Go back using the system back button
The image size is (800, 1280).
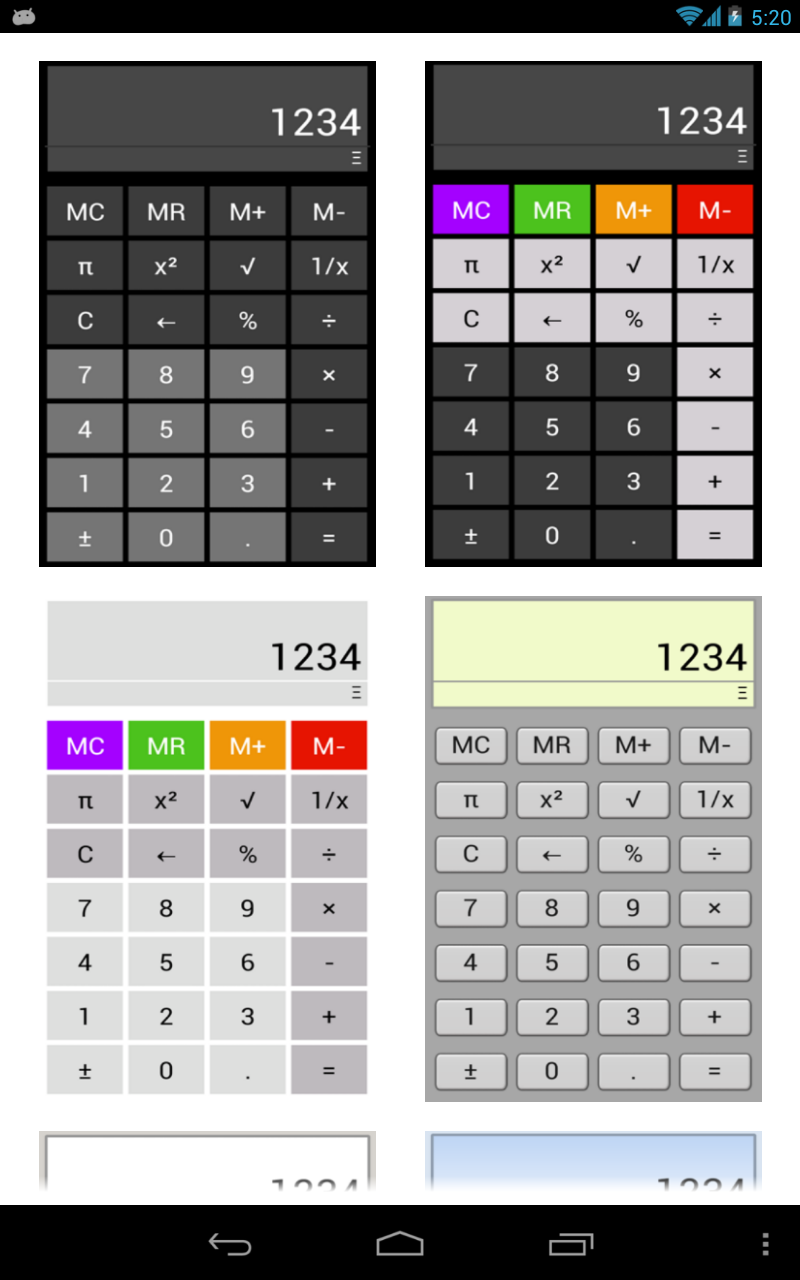tap(230, 1244)
